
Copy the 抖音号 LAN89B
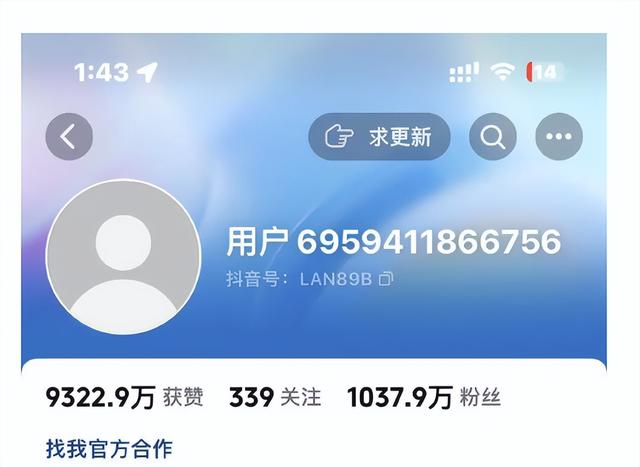click(x=386, y=278)
